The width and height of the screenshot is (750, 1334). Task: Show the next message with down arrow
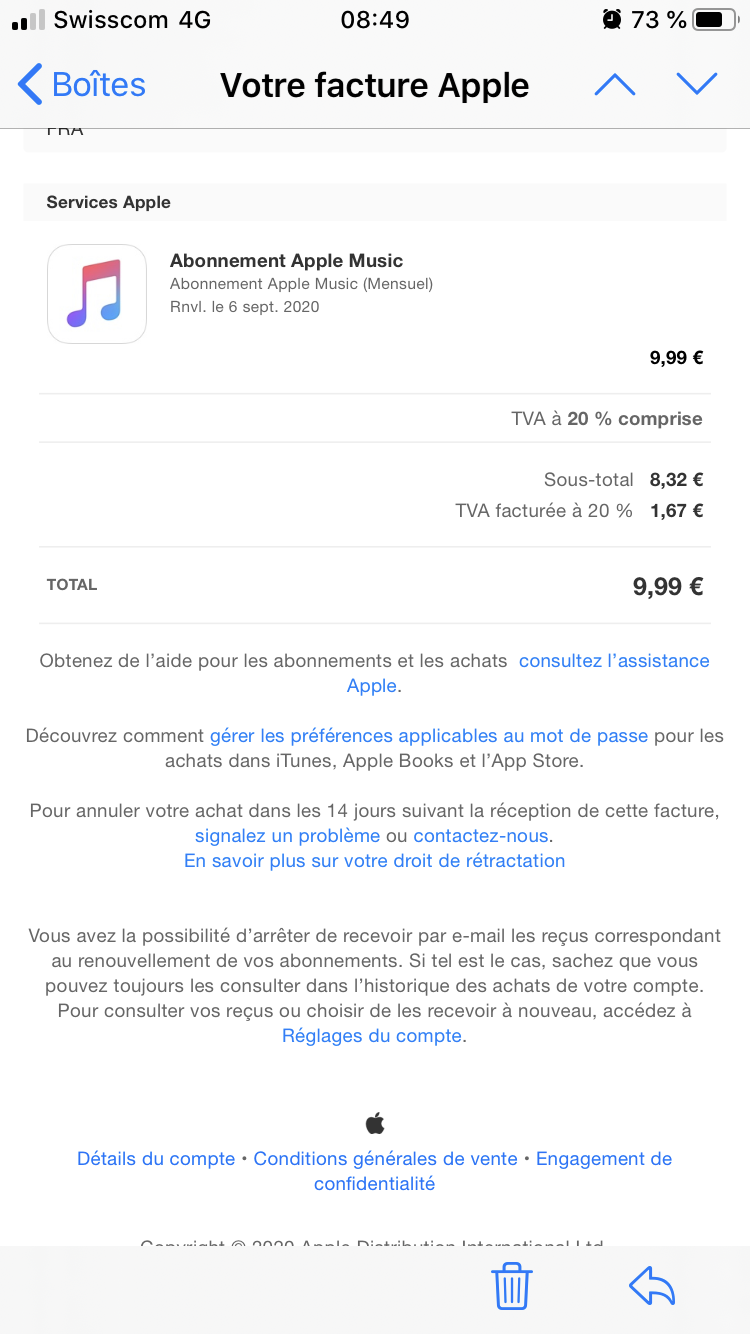pos(697,85)
